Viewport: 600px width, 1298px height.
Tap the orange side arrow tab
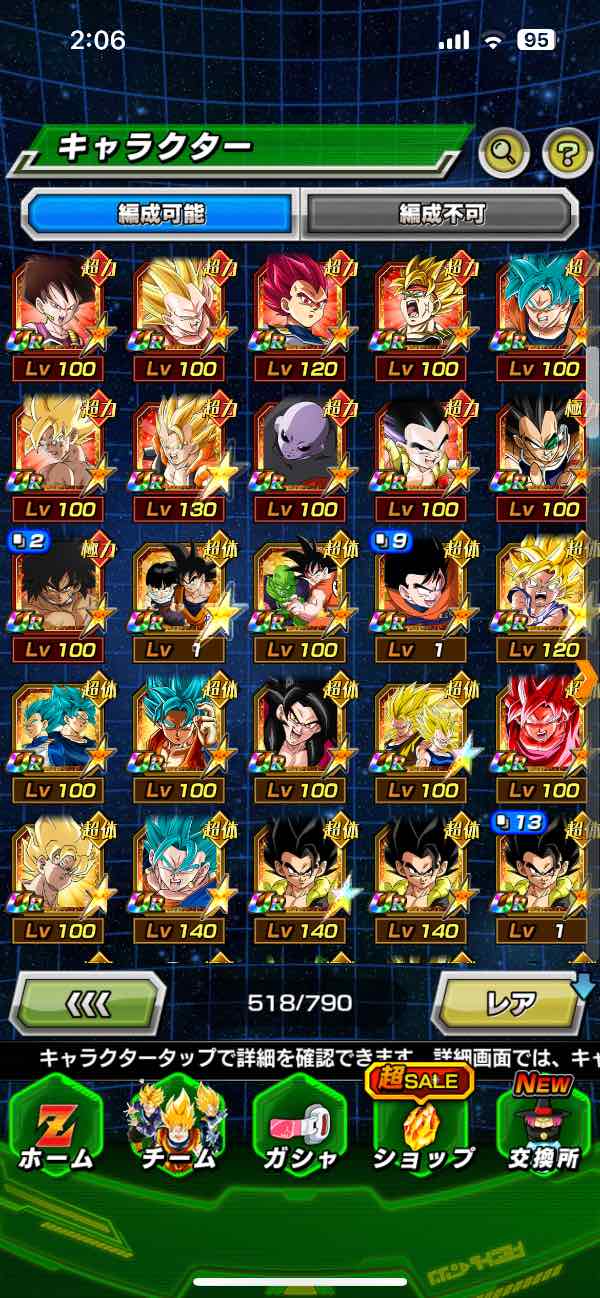587,677
